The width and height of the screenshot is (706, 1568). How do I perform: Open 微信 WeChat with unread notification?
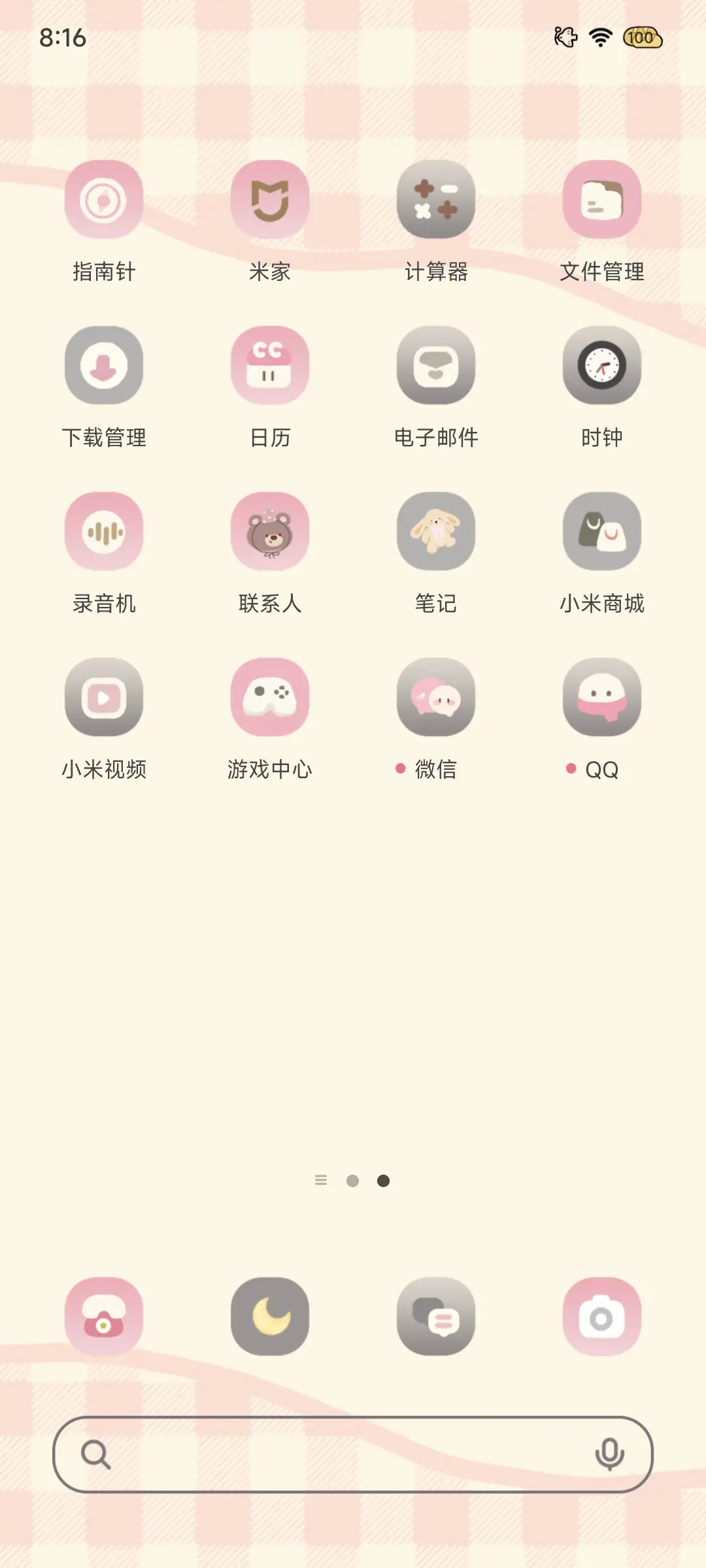(436, 697)
